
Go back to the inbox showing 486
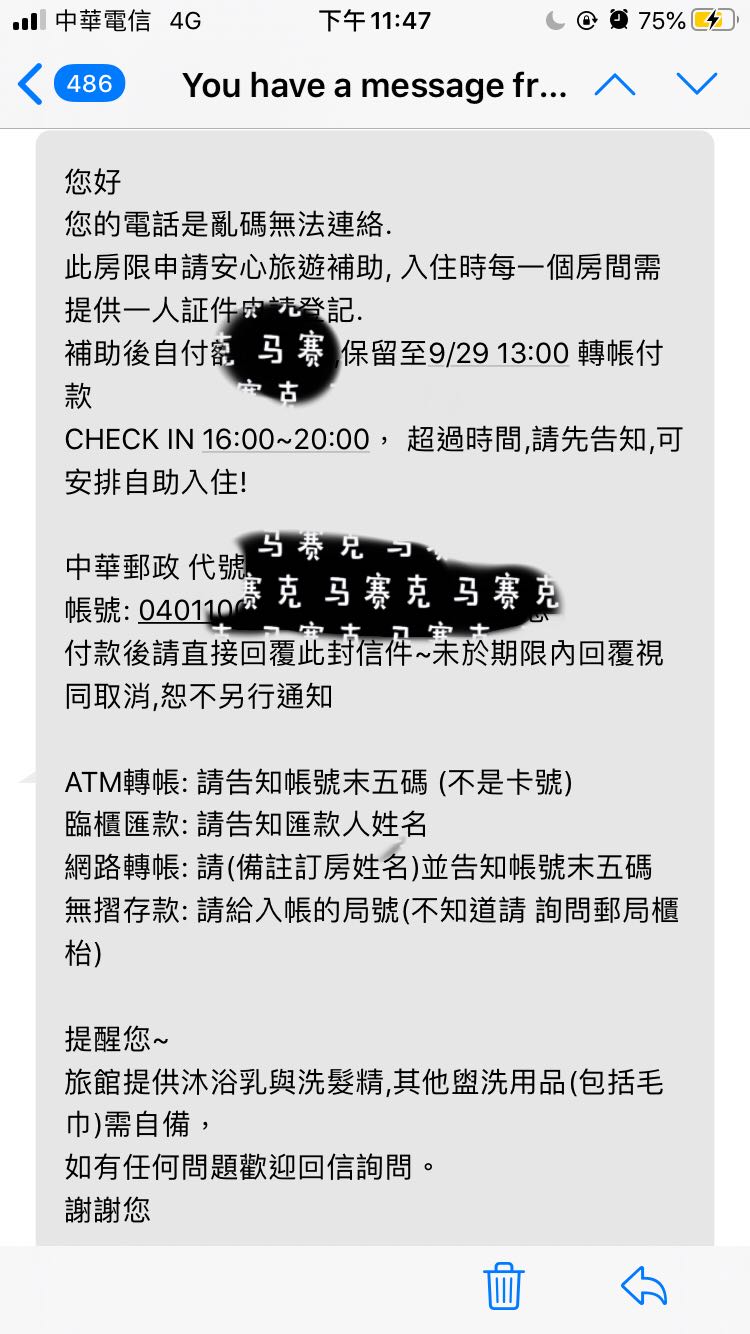coord(71,84)
